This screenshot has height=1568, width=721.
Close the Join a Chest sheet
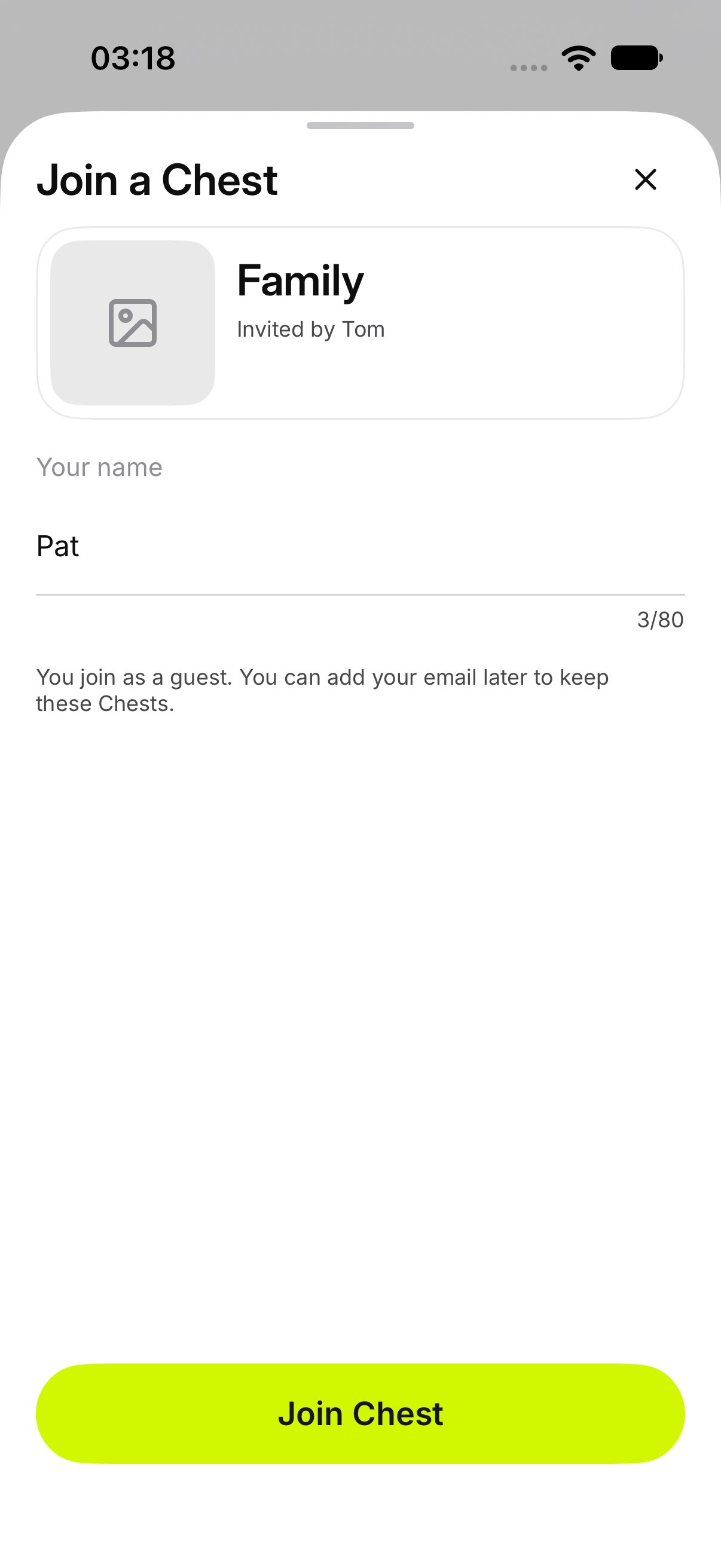(645, 179)
